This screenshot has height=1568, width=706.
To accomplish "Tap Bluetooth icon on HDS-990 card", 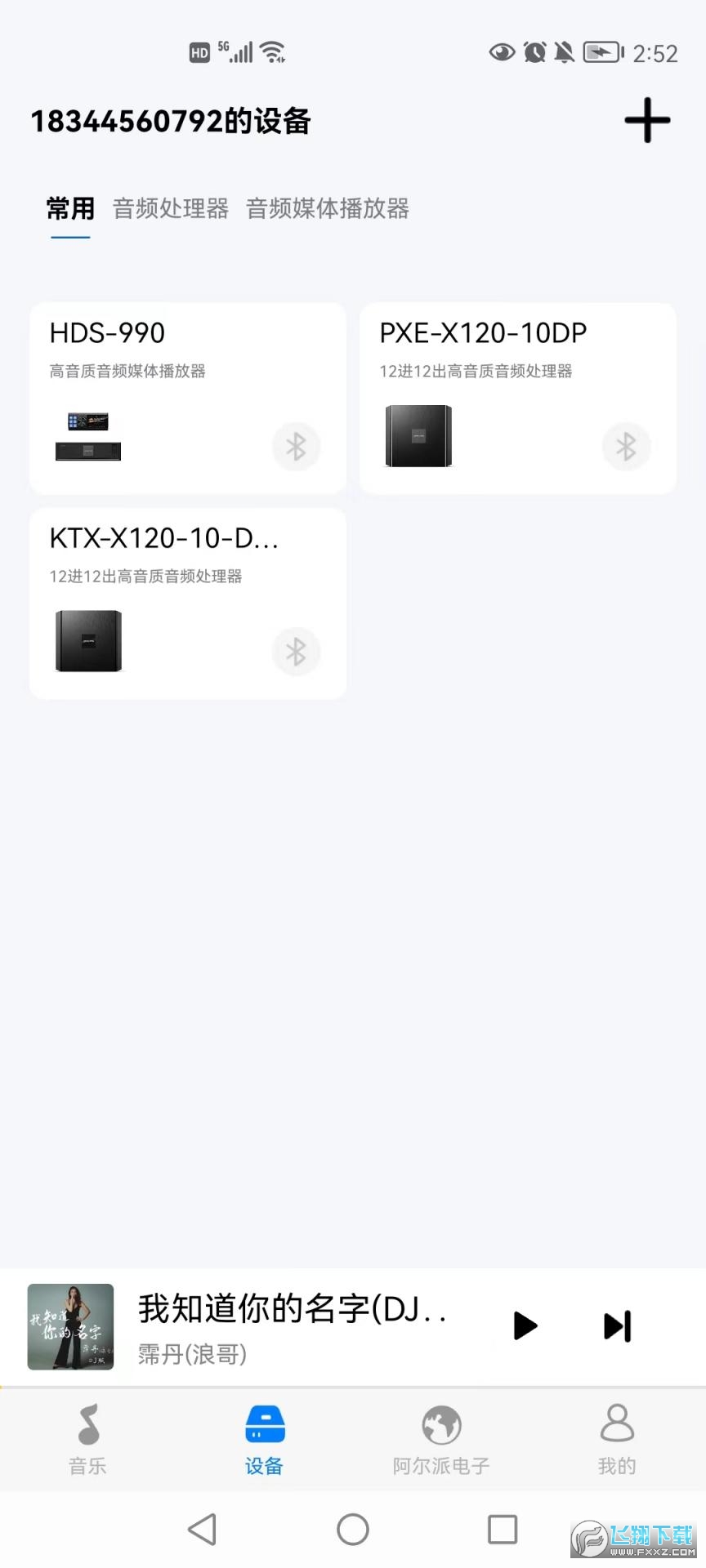I will pos(296,447).
